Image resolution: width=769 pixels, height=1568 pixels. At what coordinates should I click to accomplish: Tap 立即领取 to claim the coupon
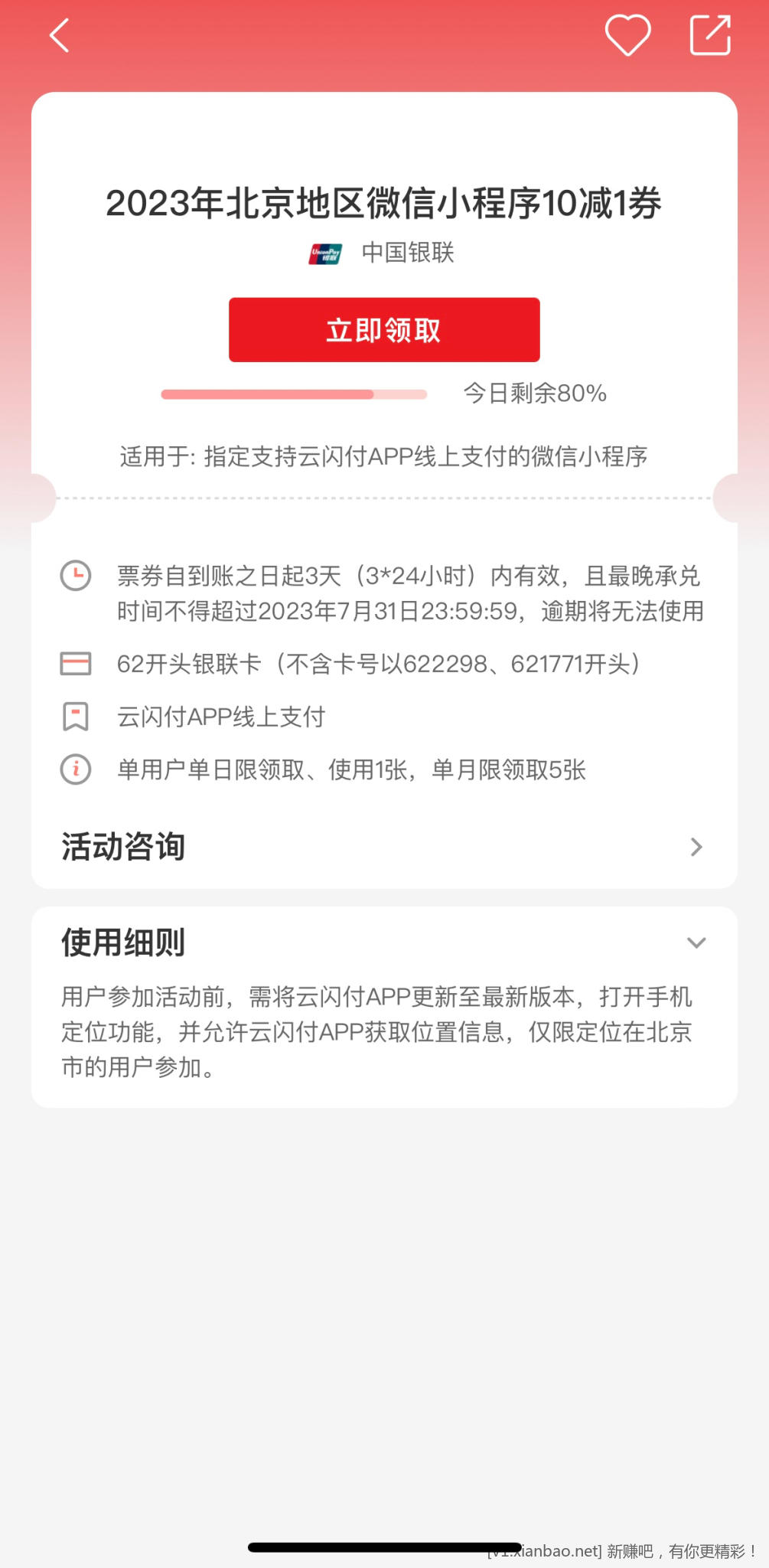[x=384, y=330]
